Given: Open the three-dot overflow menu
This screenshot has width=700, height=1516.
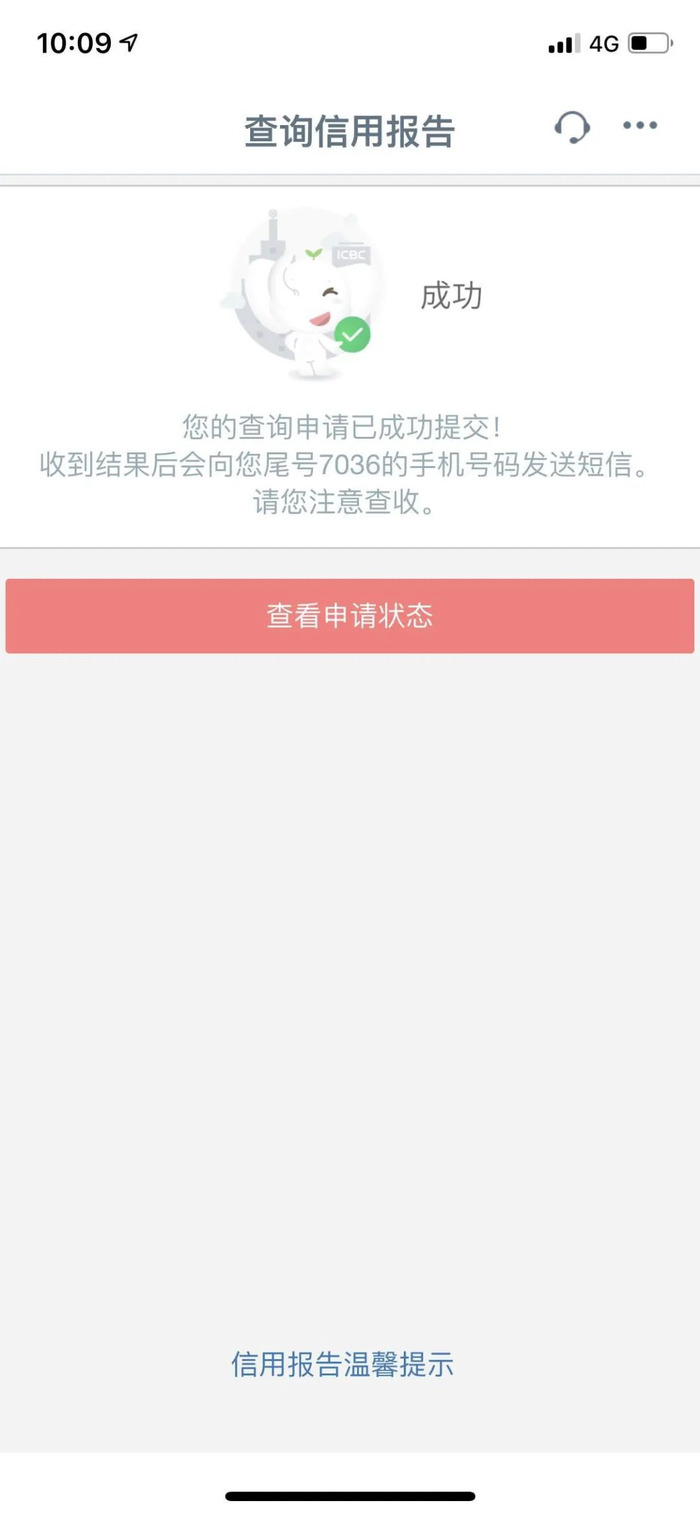Looking at the screenshot, I should (x=640, y=126).
